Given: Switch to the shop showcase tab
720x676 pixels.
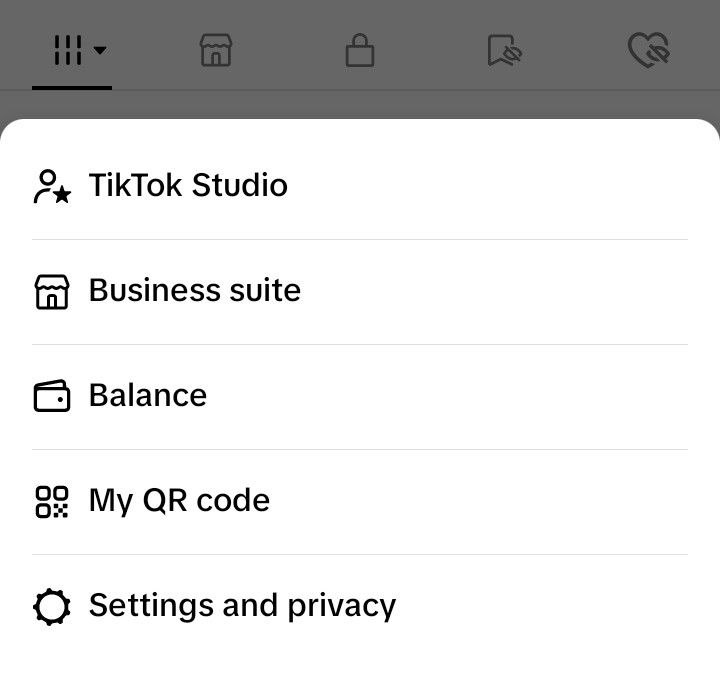Looking at the screenshot, I should [x=216, y=50].
